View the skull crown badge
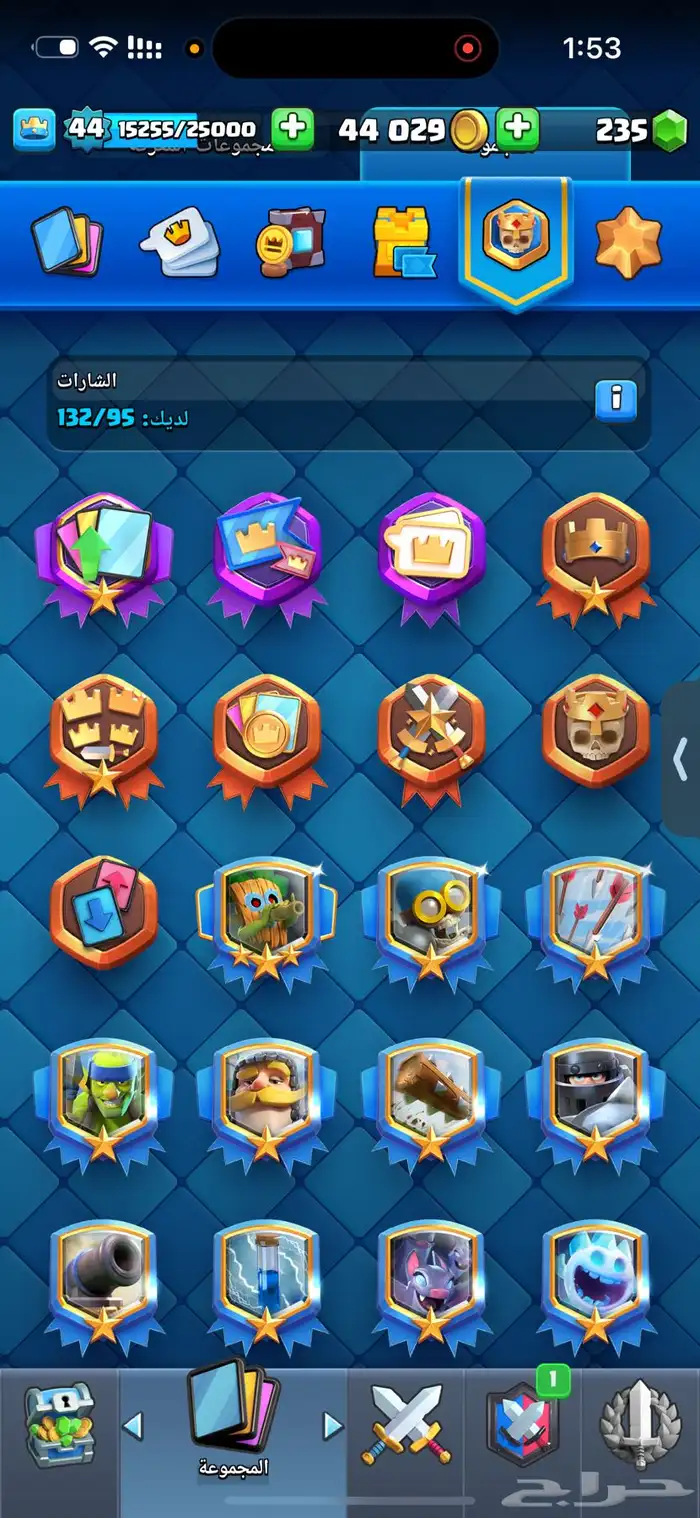 (x=594, y=735)
